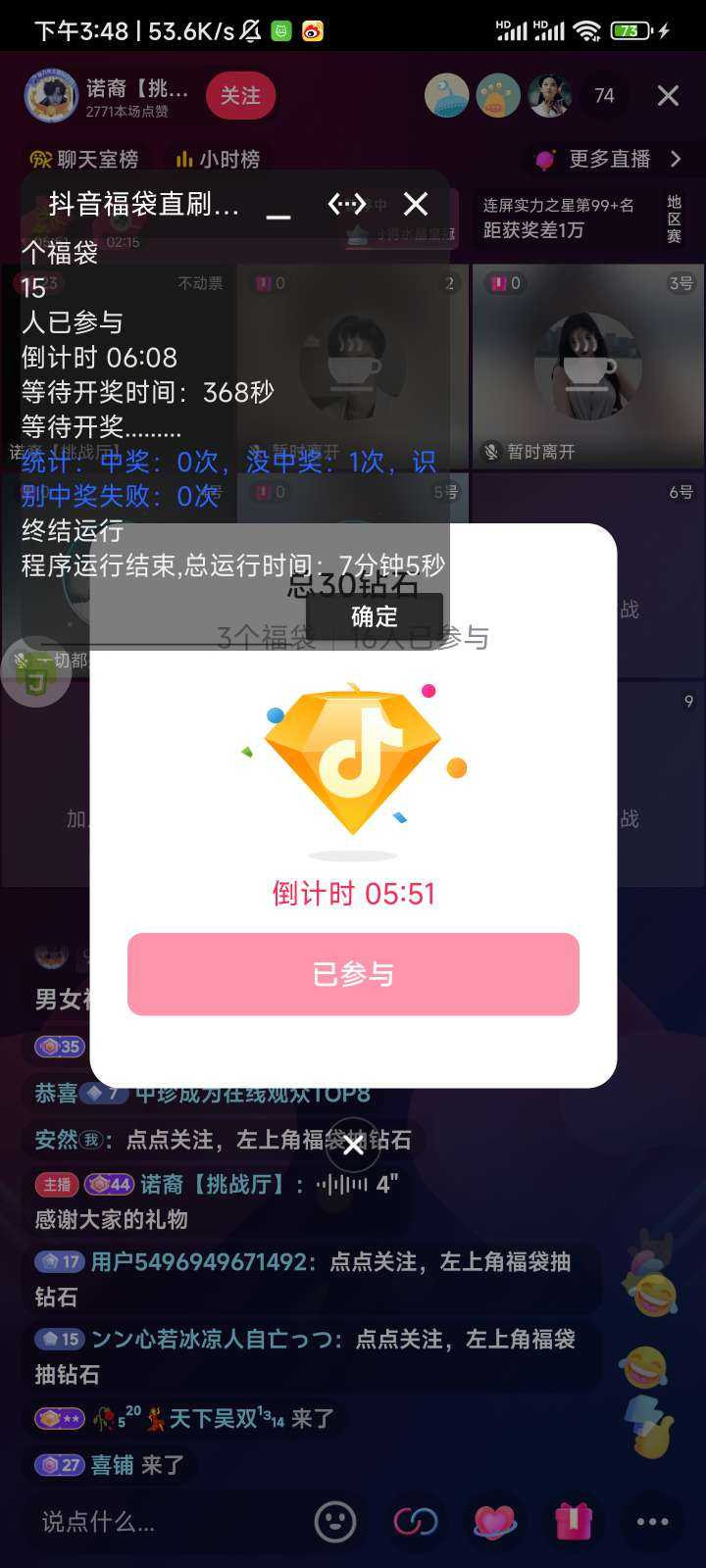706x1568 pixels.
Task: Follow the streamer with 关注 button
Action: (x=240, y=95)
